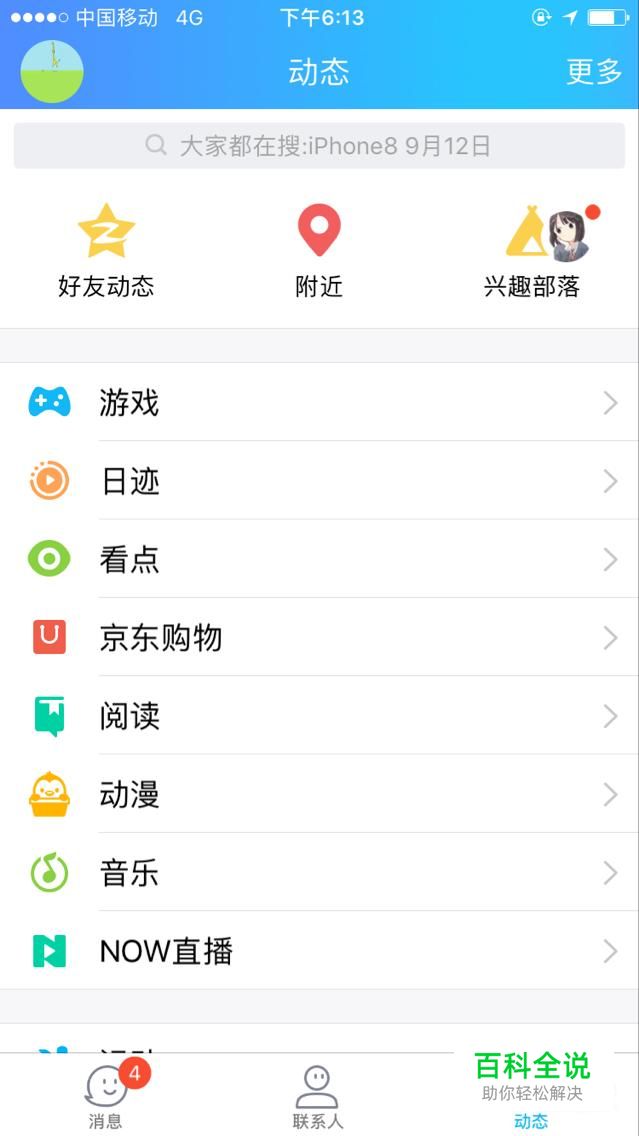Tap the search box 大家都在搜
Screen dimensions: 639x1136
click(320, 146)
